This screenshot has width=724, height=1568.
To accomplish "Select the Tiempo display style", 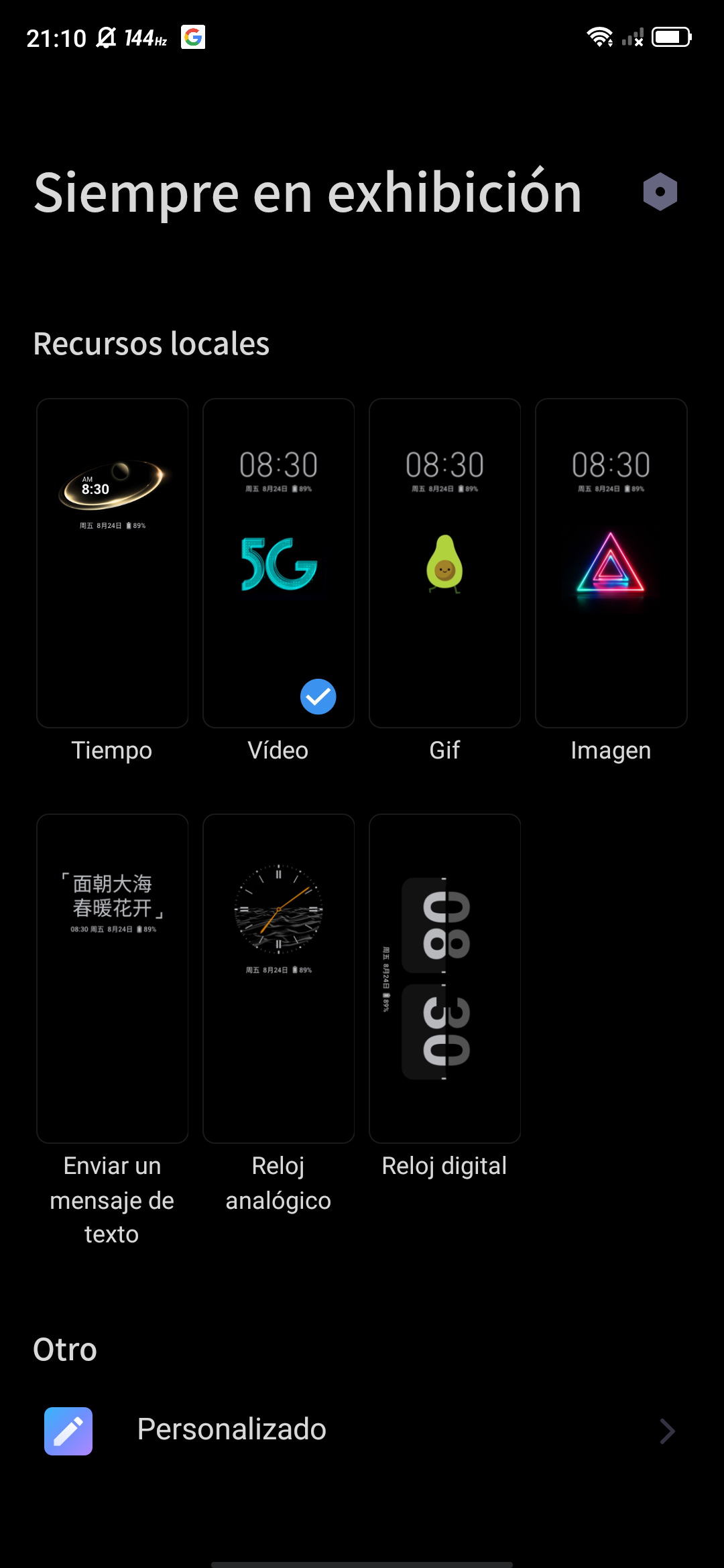I will coord(112,563).
